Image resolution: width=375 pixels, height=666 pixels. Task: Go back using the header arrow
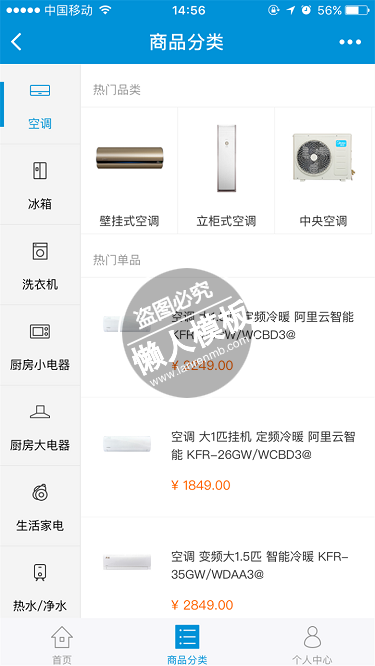(x=16, y=42)
